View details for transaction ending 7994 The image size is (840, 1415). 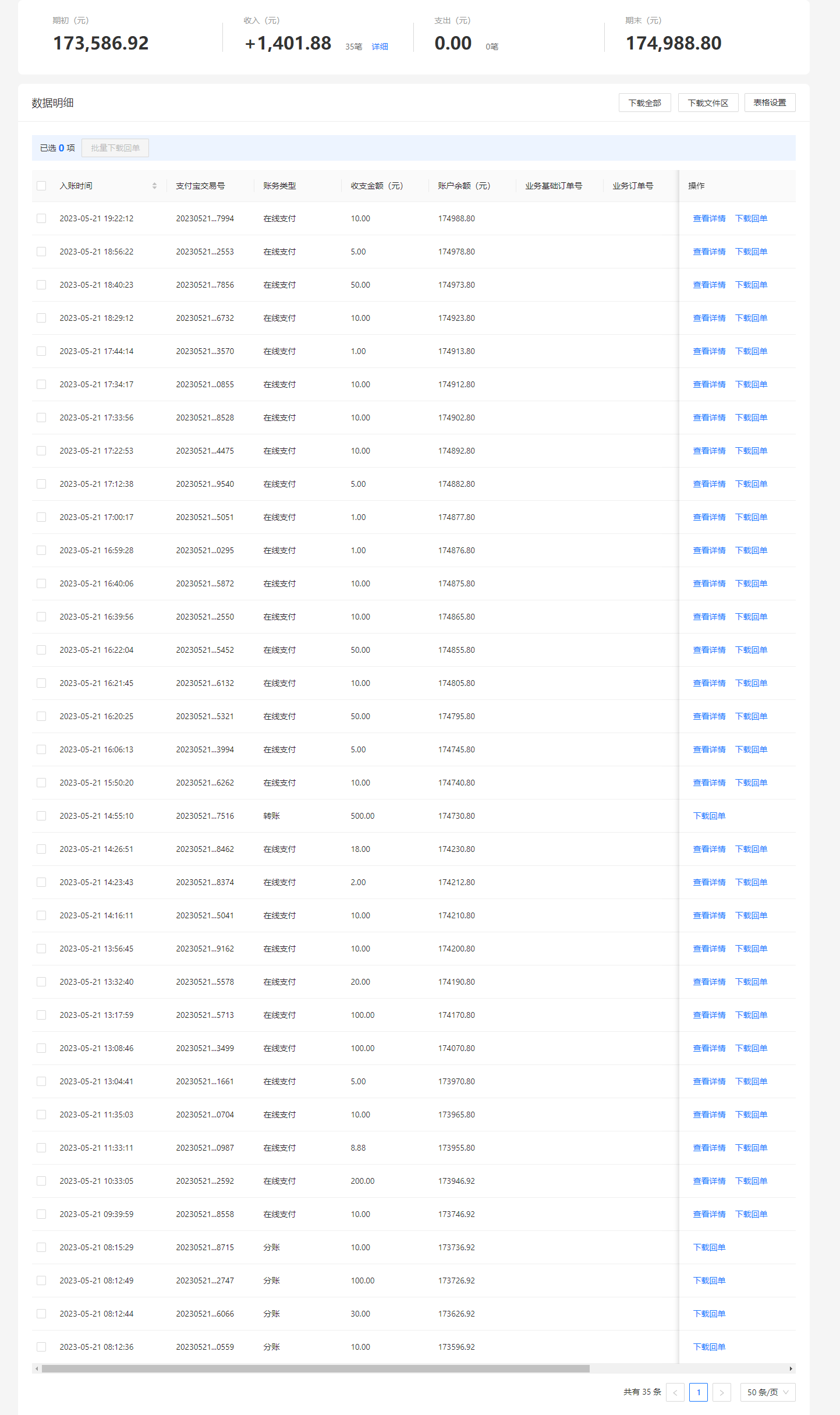(x=709, y=218)
